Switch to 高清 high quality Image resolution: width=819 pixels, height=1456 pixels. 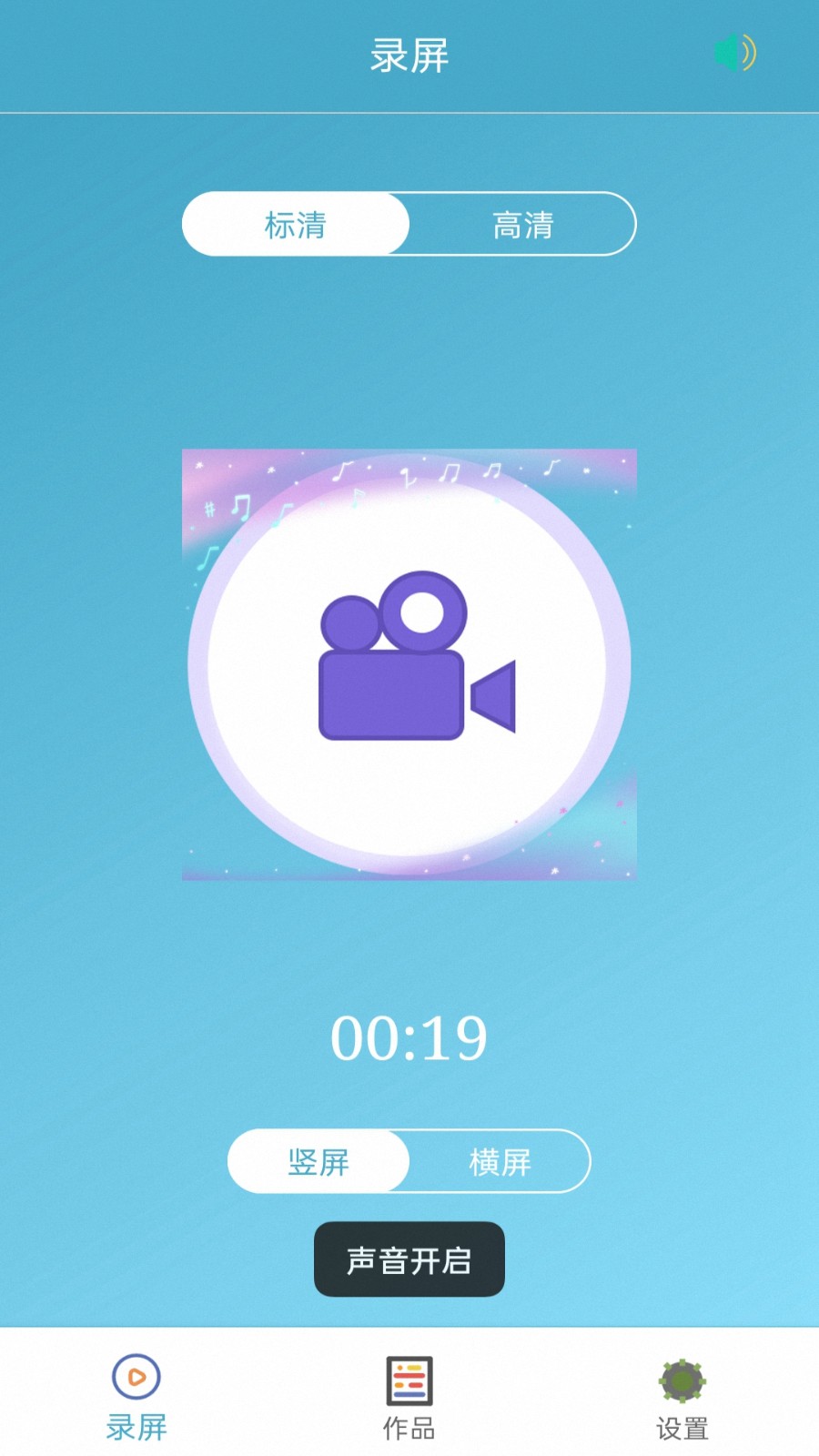click(522, 224)
